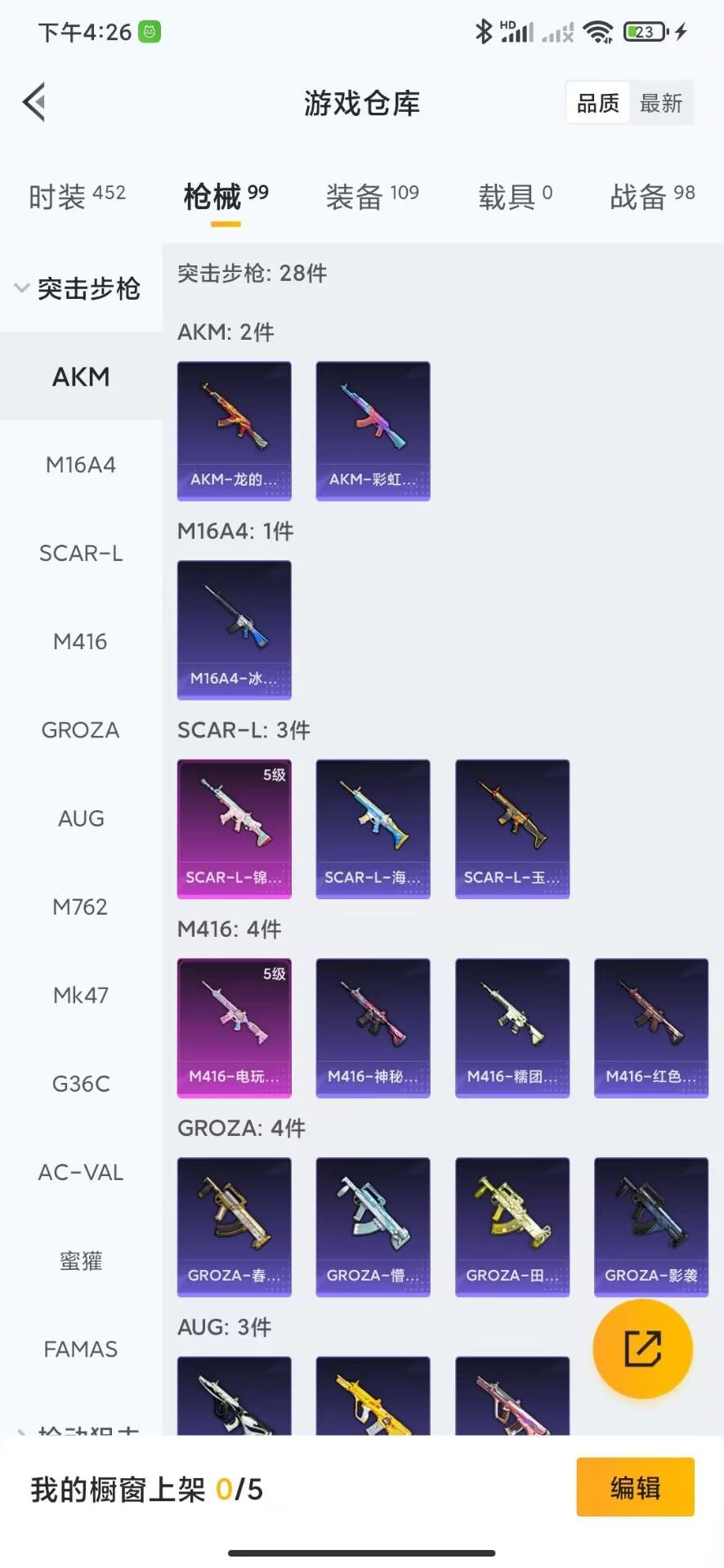The height and width of the screenshot is (1568, 724).
Task: View the M16A4-冰 skin tile
Action: (235, 630)
